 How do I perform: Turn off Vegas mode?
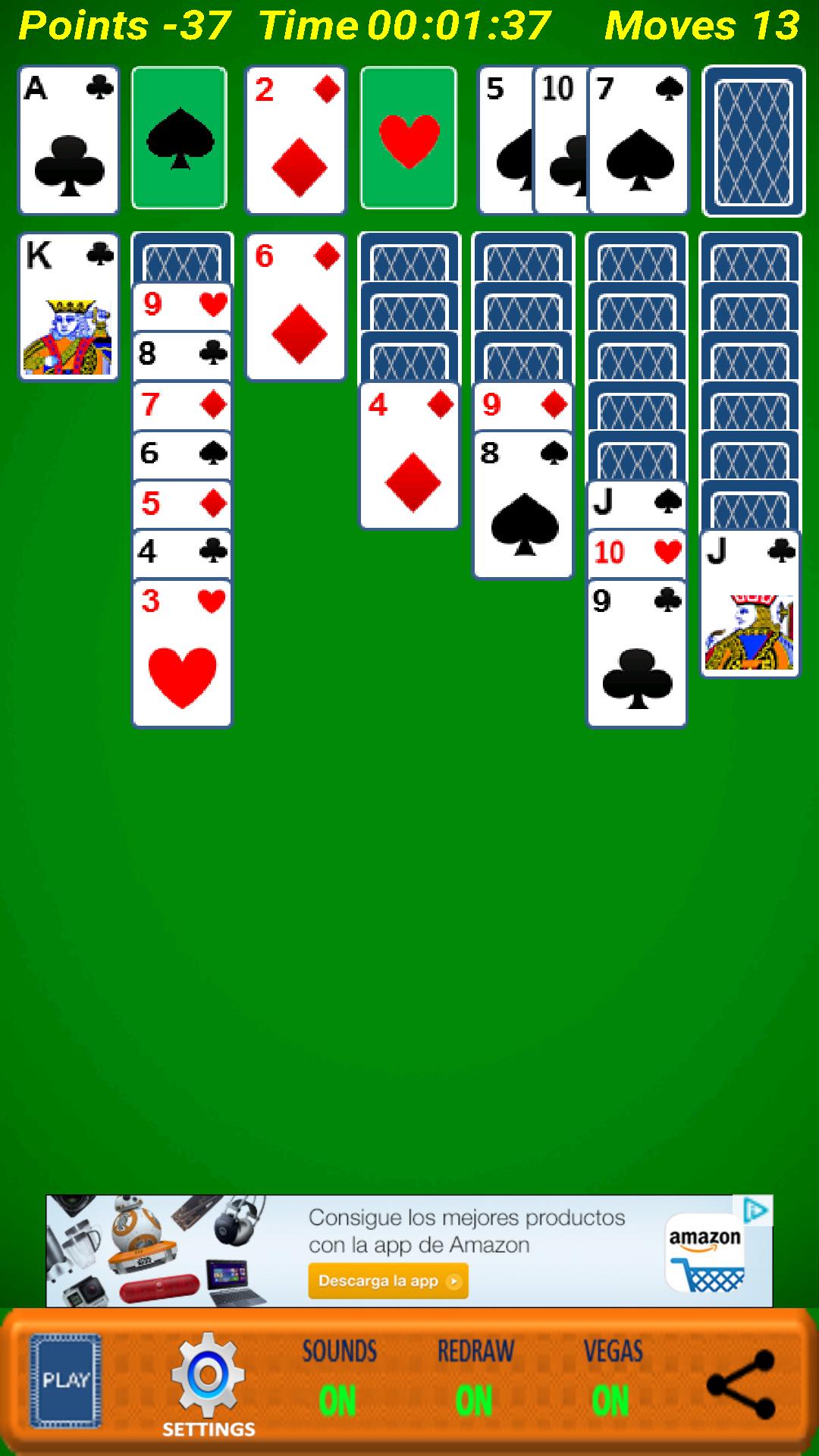(612, 1400)
